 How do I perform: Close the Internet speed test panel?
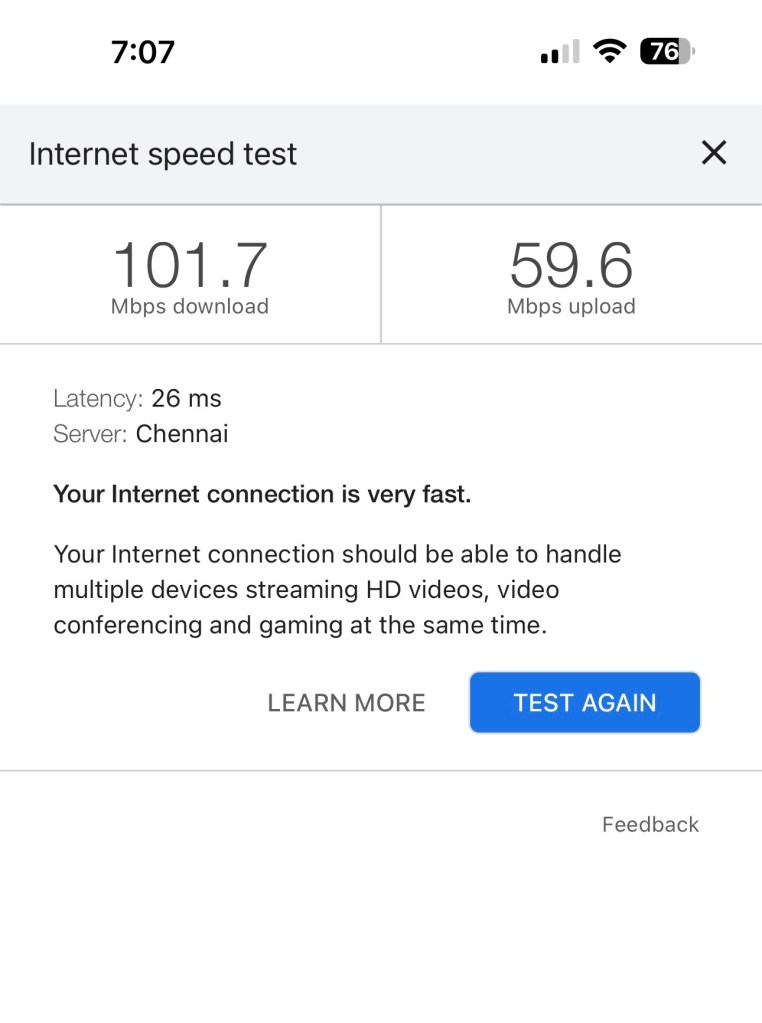click(x=713, y=153)
